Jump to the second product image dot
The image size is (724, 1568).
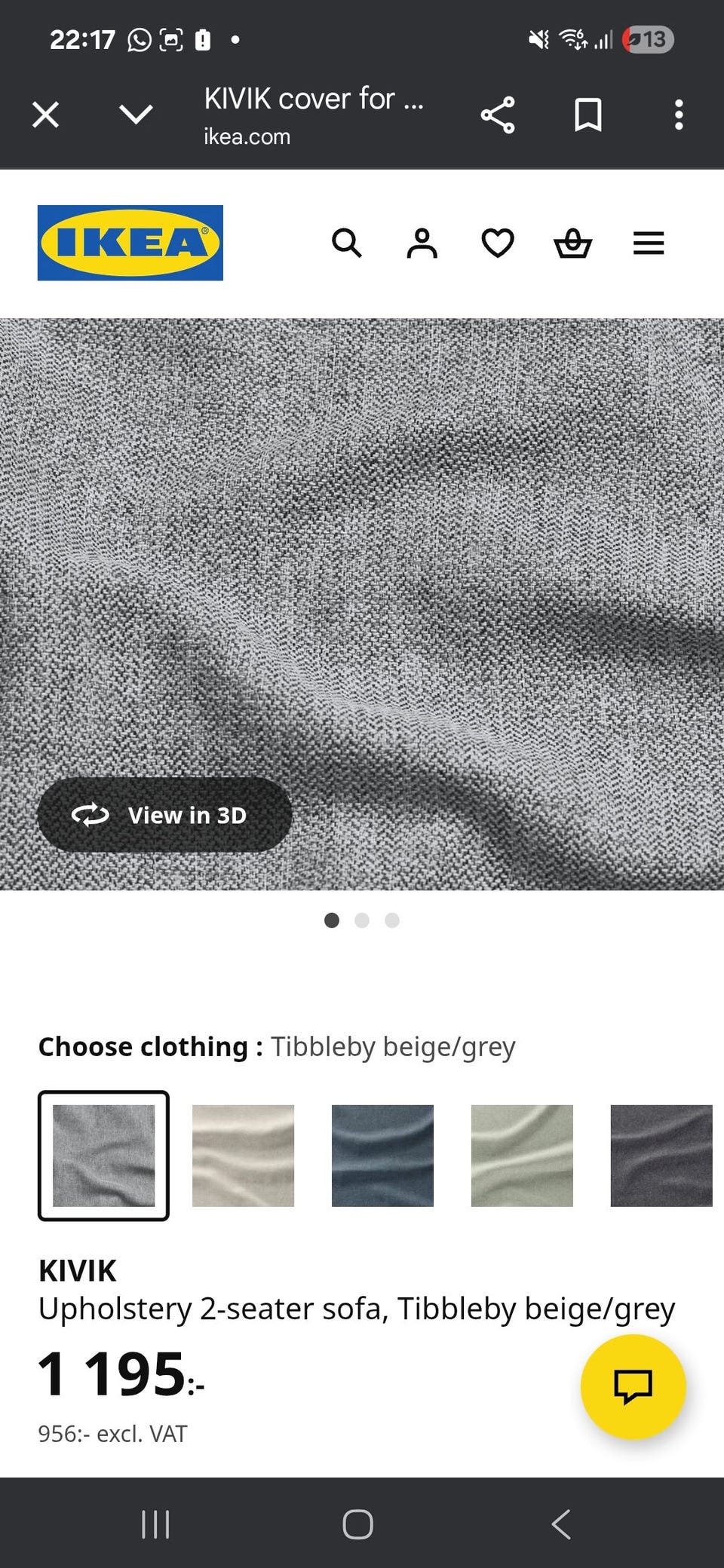coord(362,920)
